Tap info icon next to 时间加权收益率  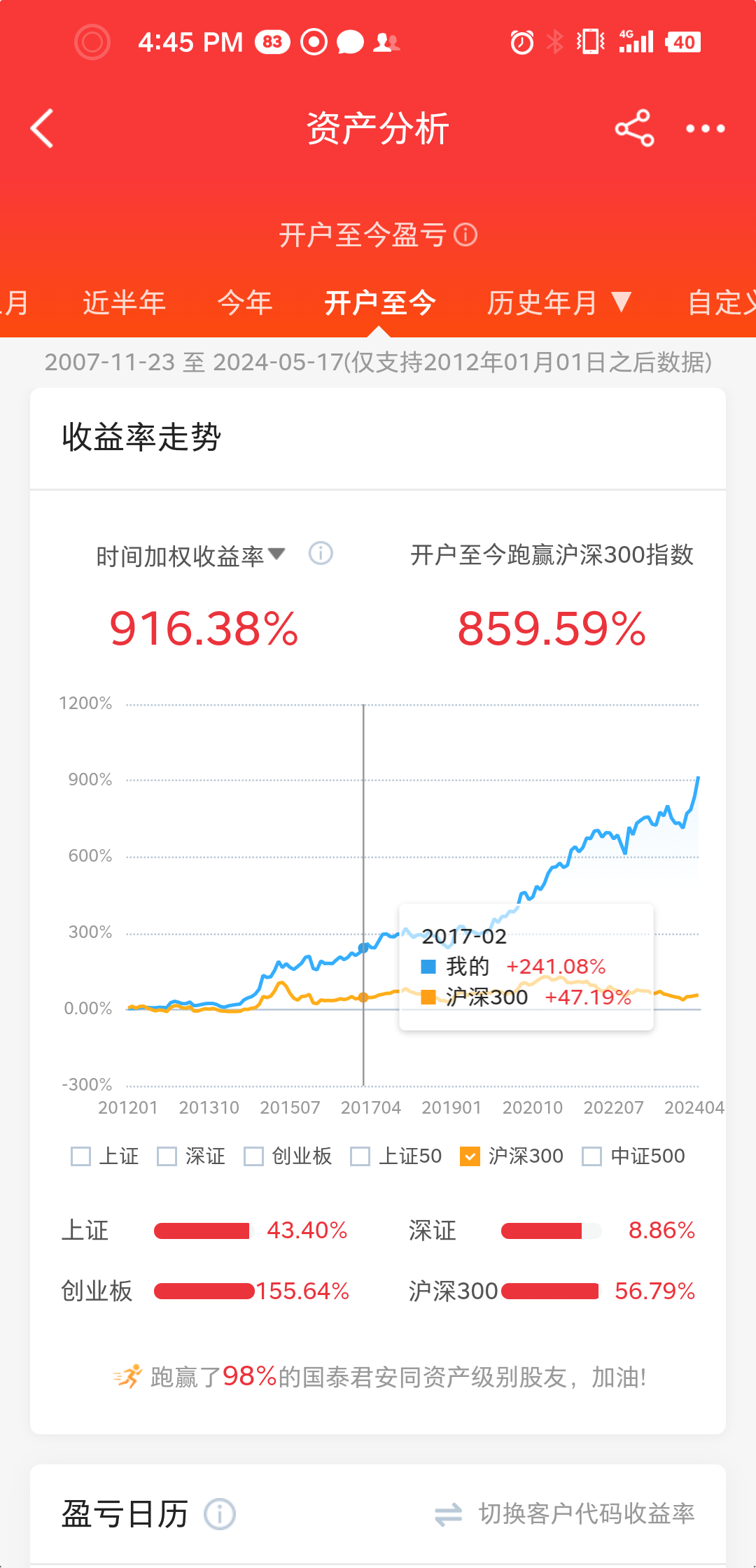point(321,554)
